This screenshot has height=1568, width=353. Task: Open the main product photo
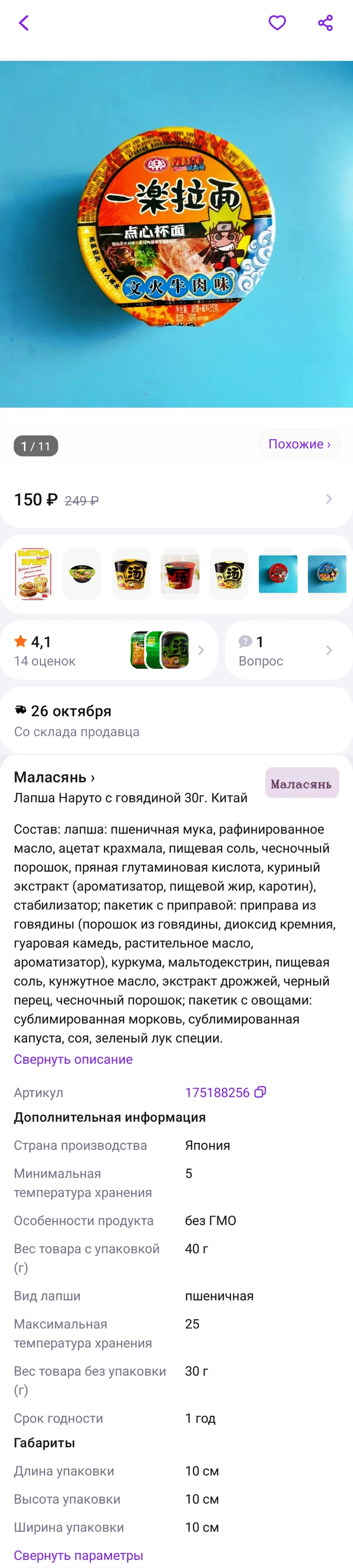tap(176, 234)
